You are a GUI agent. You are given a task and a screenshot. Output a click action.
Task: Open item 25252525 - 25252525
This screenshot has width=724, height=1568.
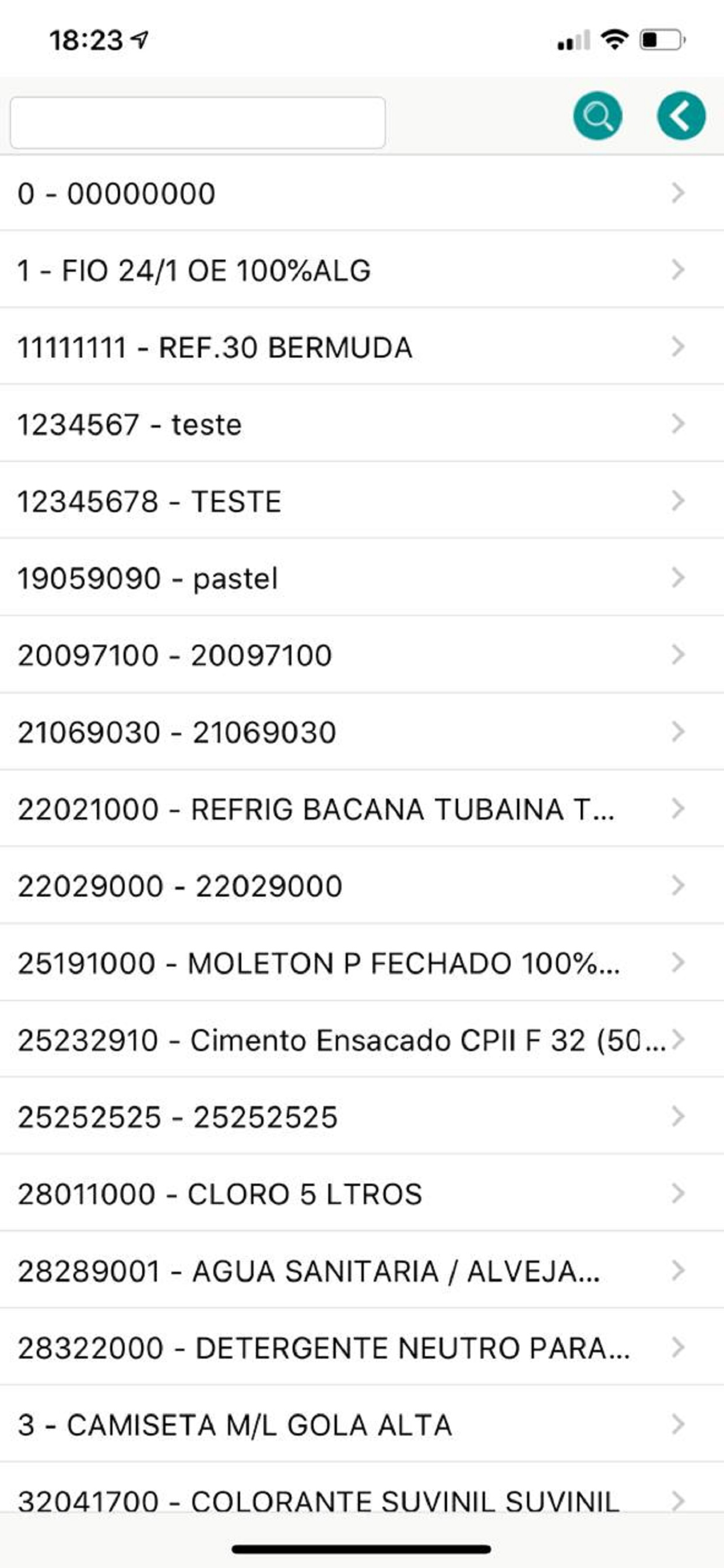(x=362, y=1116)
